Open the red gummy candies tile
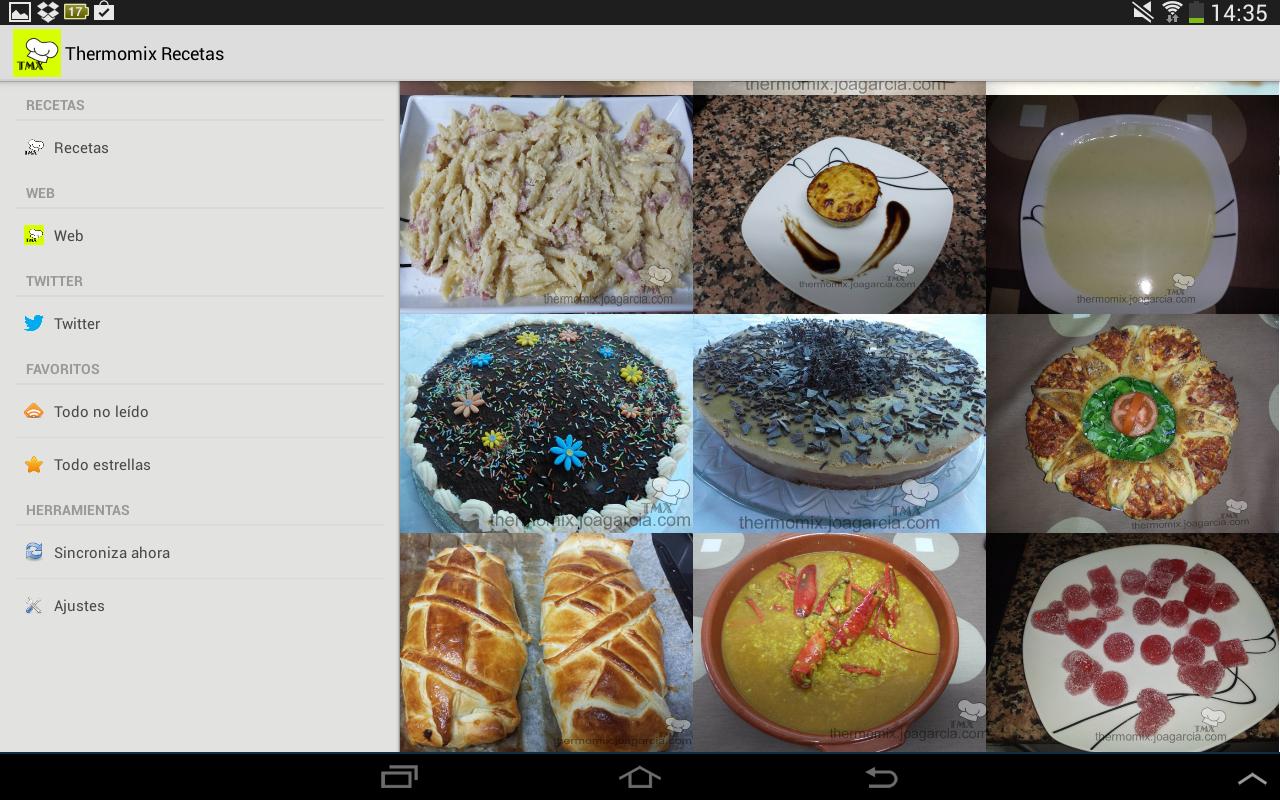The width and height of the screenshot is (1280, 800). tap(1132, 642)
